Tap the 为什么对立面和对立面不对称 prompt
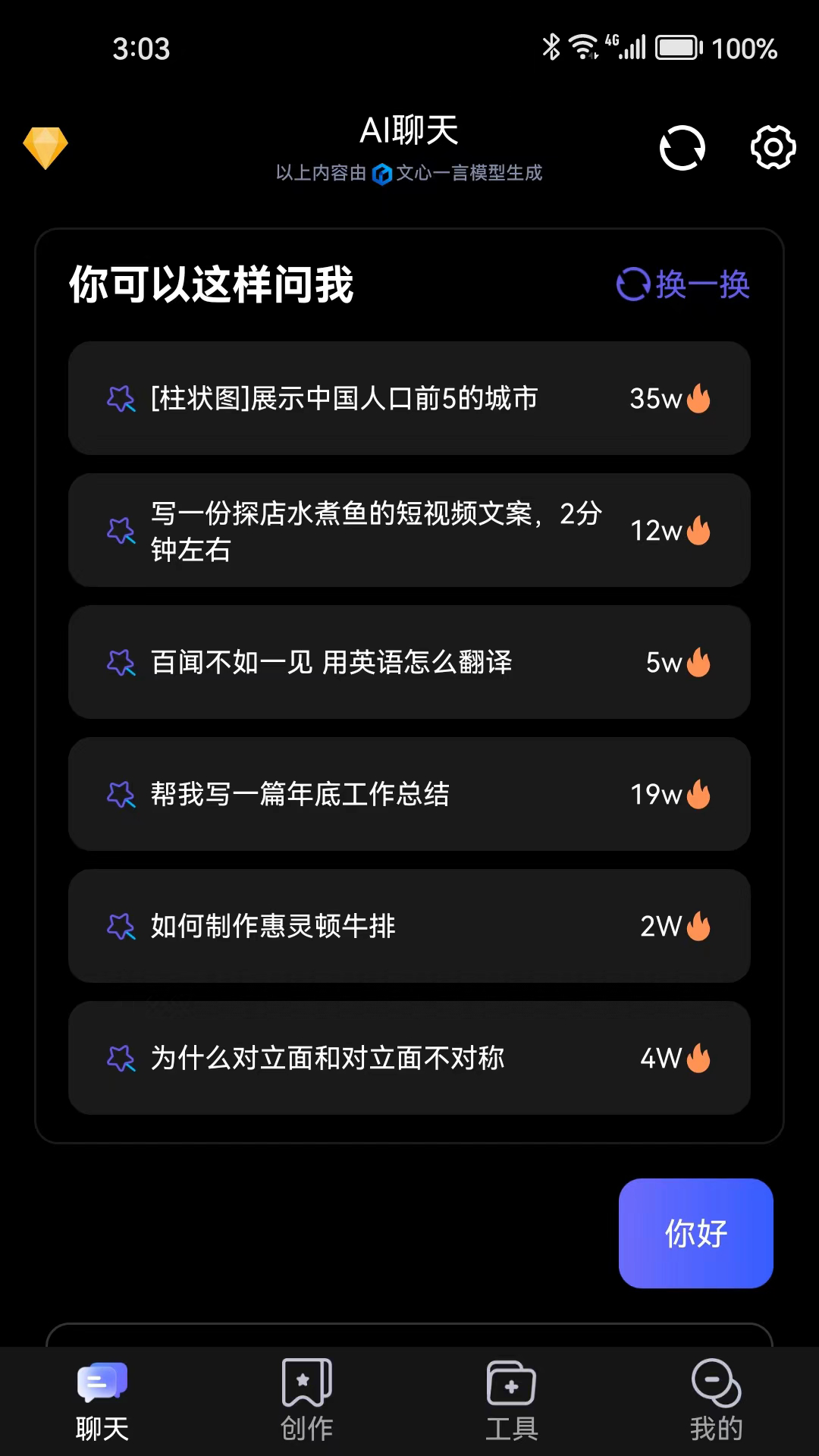This screenshot has width=819, height=1456. (409, 1058)
